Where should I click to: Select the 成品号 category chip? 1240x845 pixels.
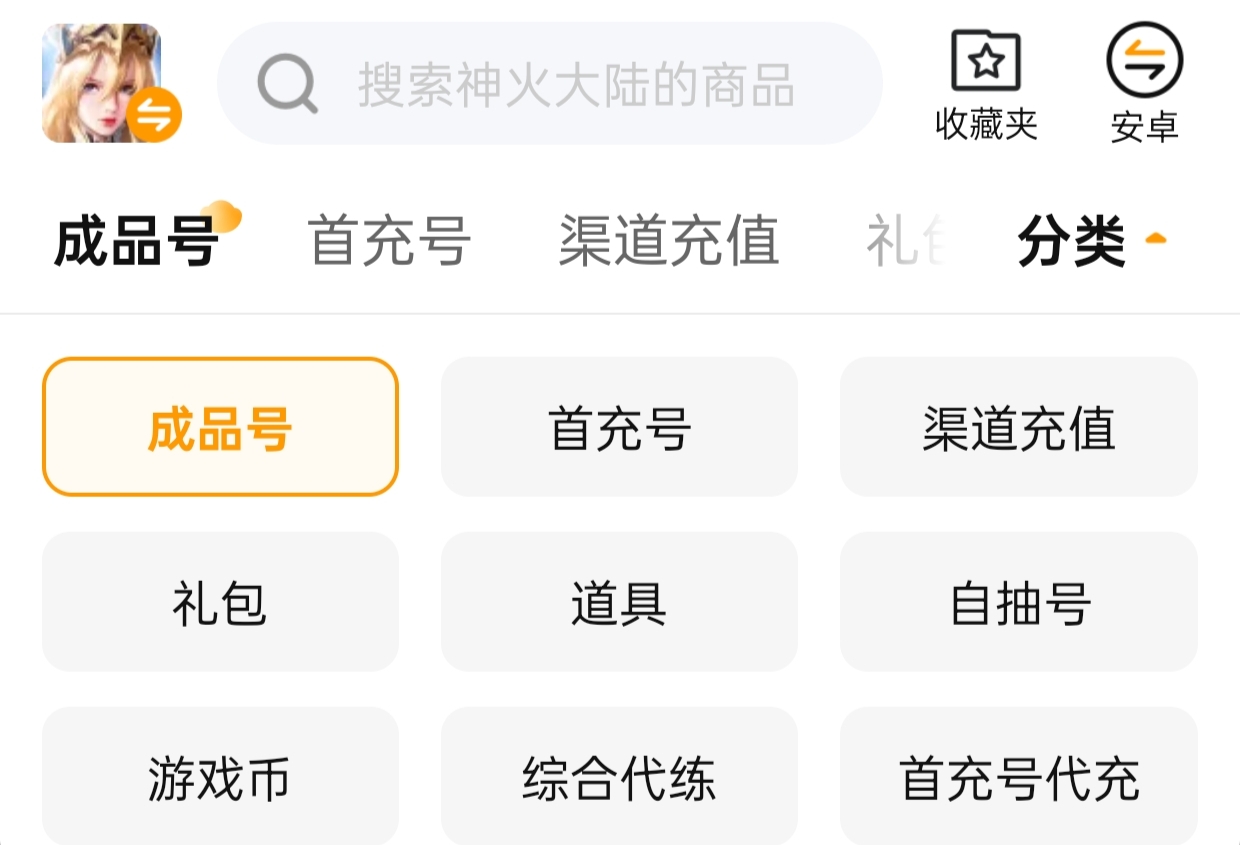point(220,427)
